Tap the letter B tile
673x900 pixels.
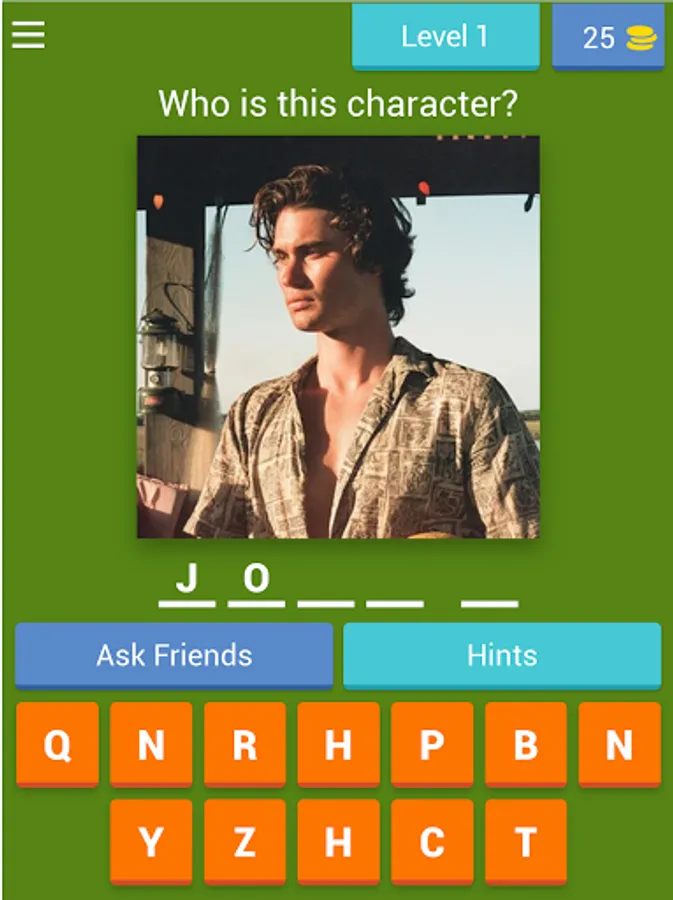click(526, 744)
